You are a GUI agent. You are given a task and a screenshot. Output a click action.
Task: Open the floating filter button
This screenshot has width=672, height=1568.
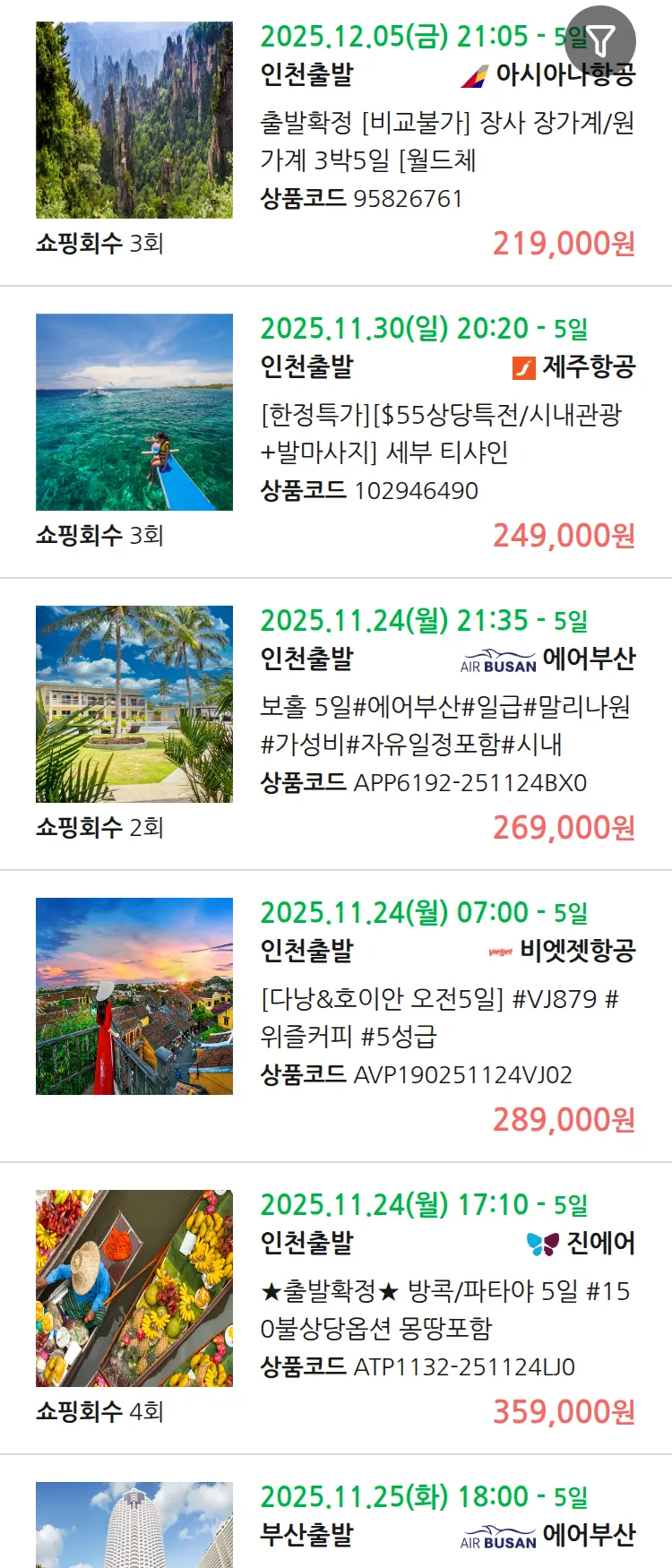[600, 40]
